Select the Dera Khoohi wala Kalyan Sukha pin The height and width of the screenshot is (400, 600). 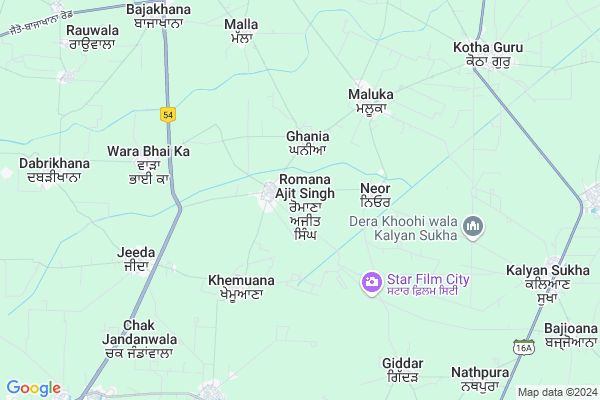[x=474, y=227]
